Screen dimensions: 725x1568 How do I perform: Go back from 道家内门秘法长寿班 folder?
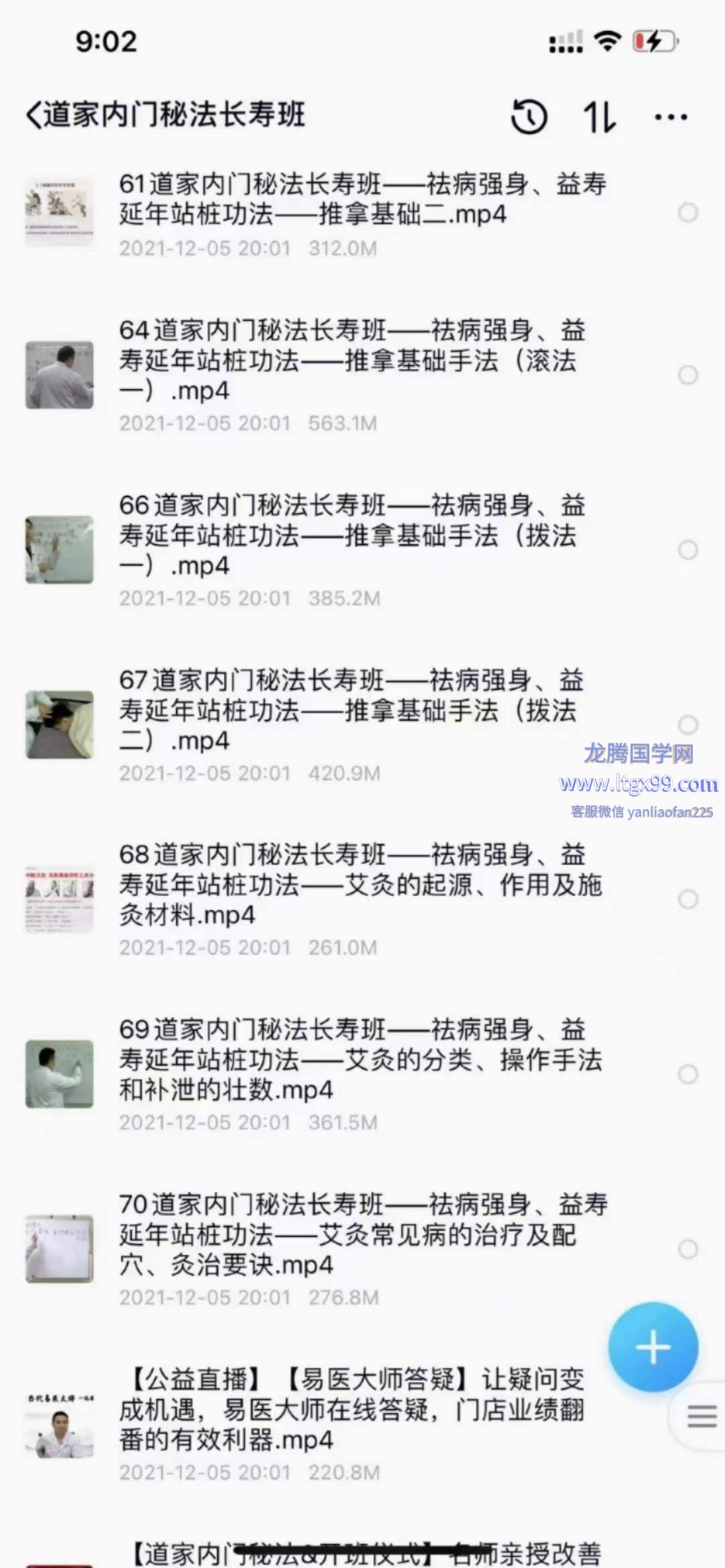tap(35, 115)
